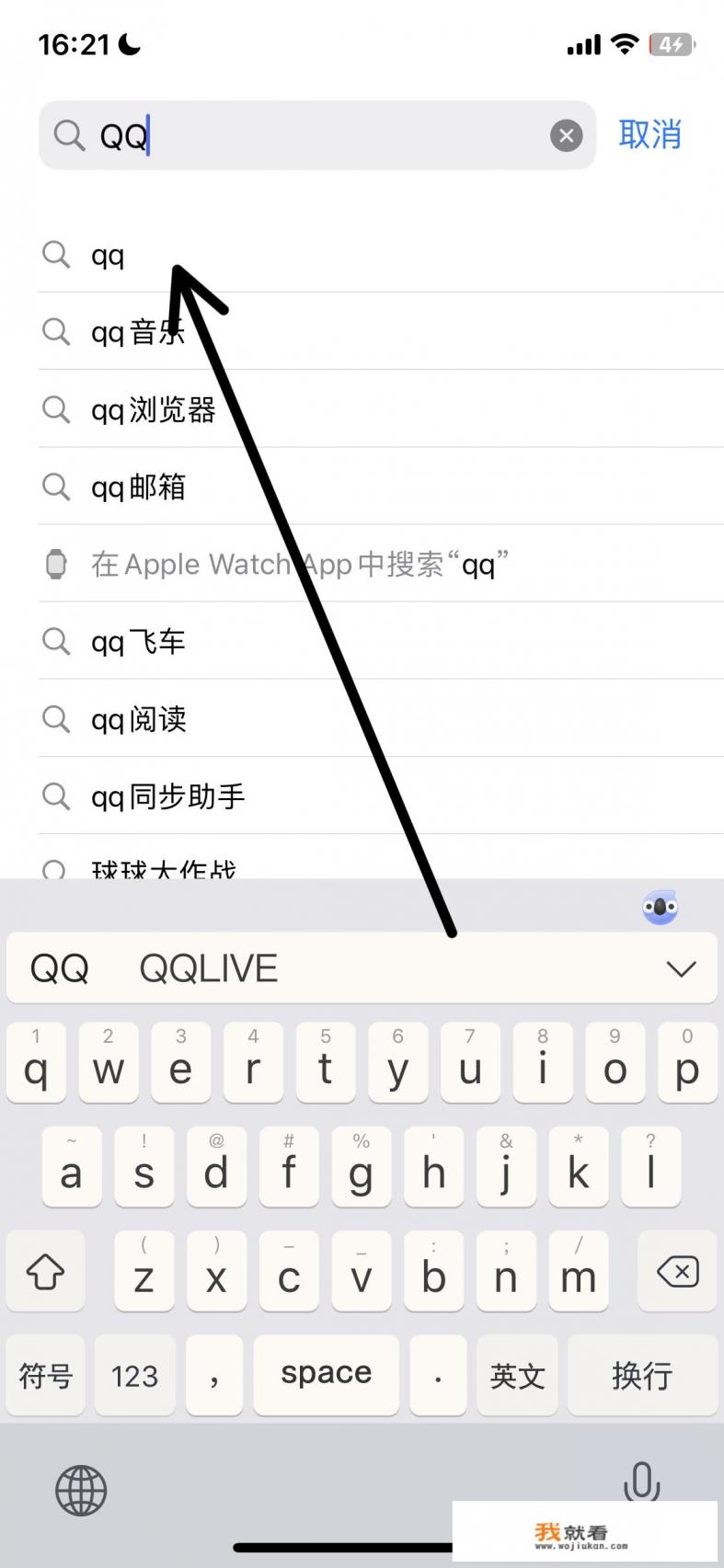Select the QQLIVE autocomplete suggestion
The width and height of the screenshot is (724, 1568).
pyautogui.click(x=208, y=968)
